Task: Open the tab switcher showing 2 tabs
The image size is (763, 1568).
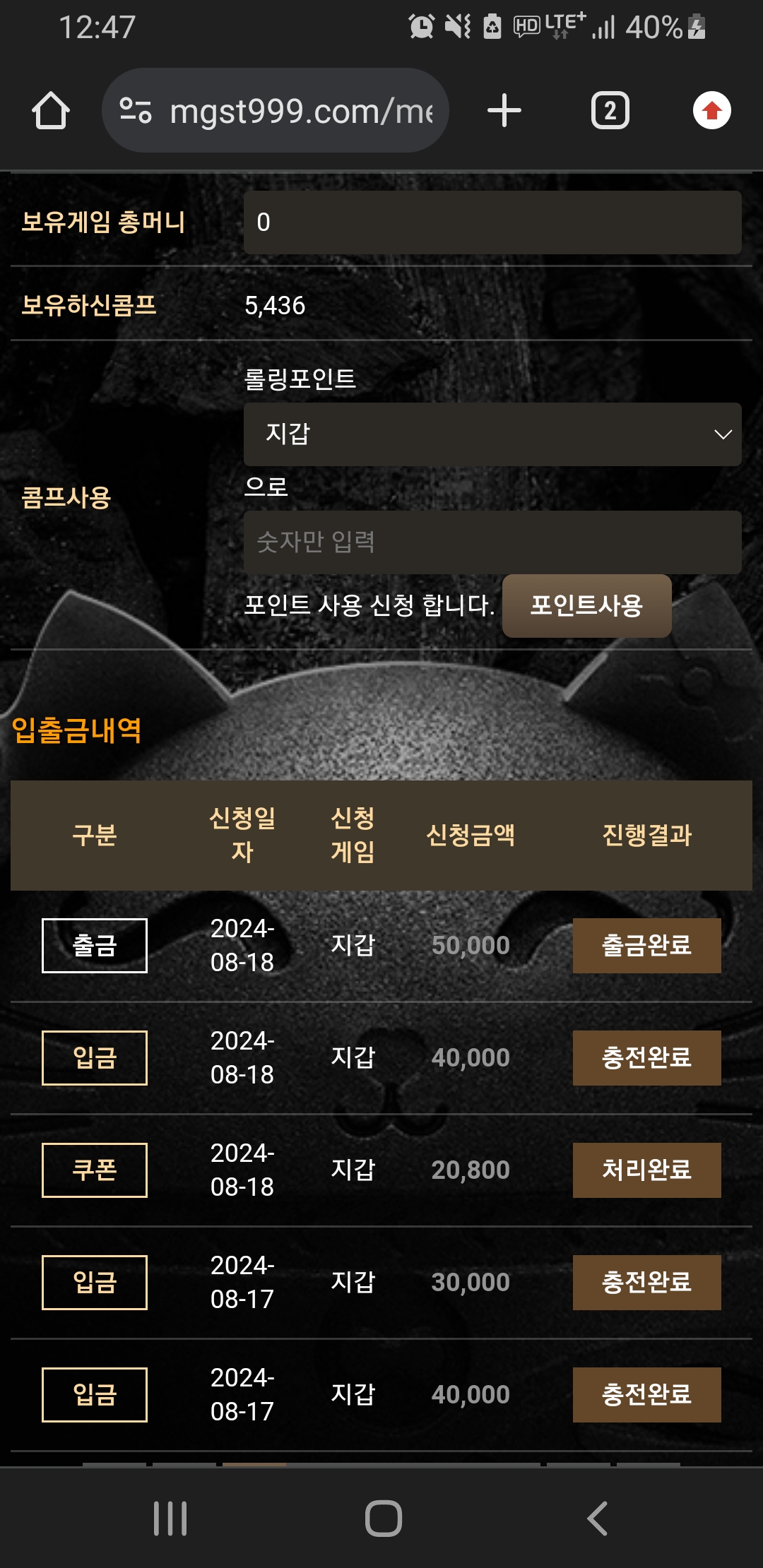Action: click(610, 111)
